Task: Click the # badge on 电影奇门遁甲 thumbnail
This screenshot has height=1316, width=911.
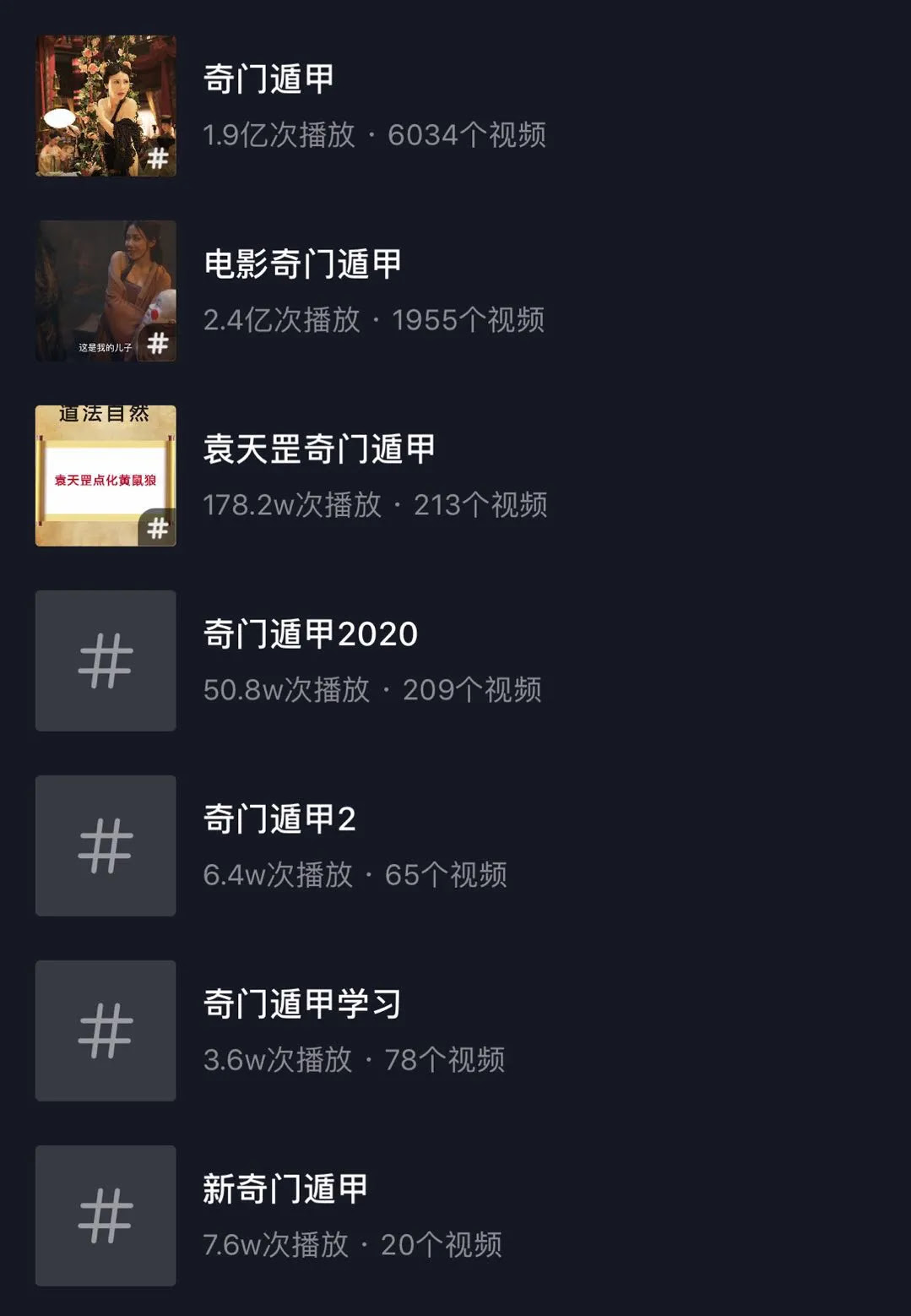Action: click(160, 344)
